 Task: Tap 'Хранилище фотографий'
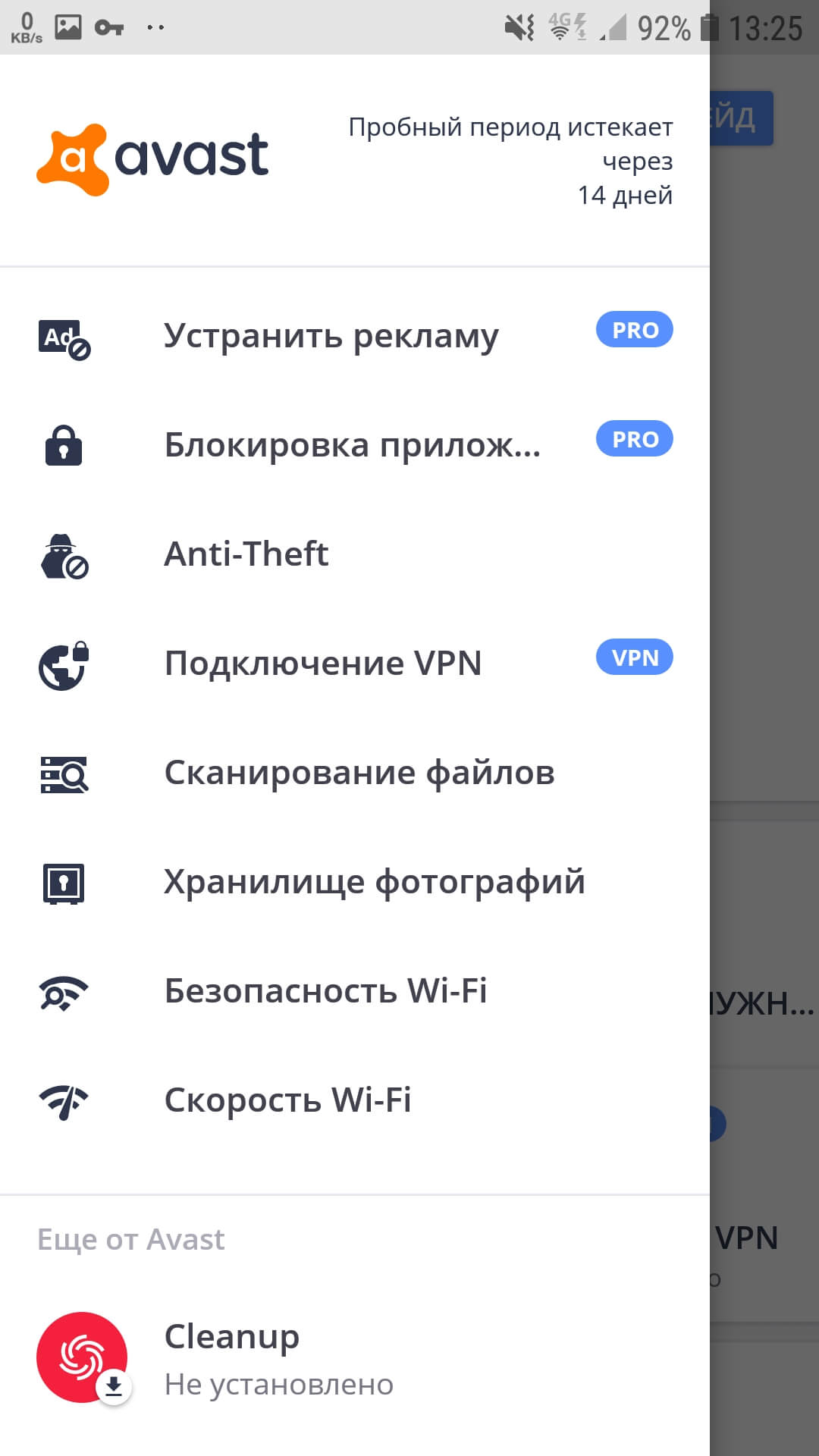(375, 882)
